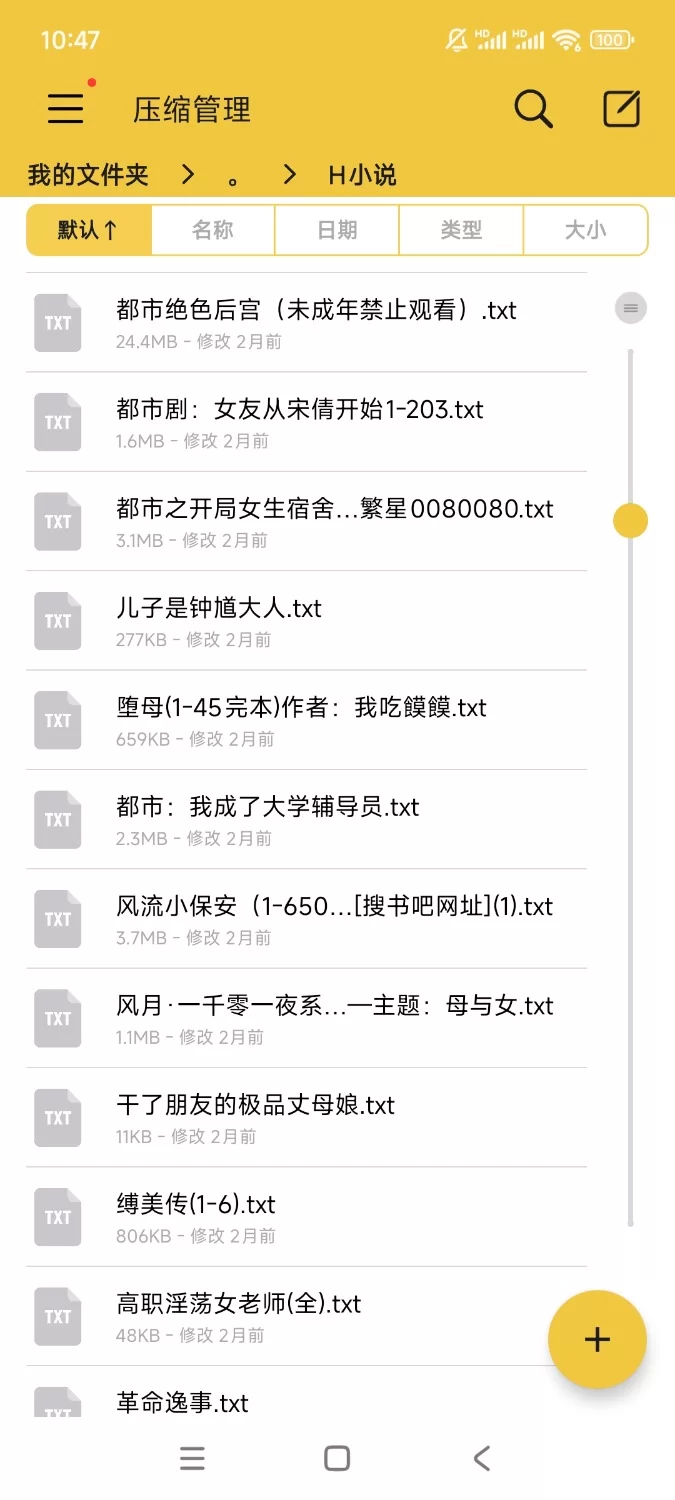Open 都市：我成了大学辅导员.txt

click(x=268, y=819)
